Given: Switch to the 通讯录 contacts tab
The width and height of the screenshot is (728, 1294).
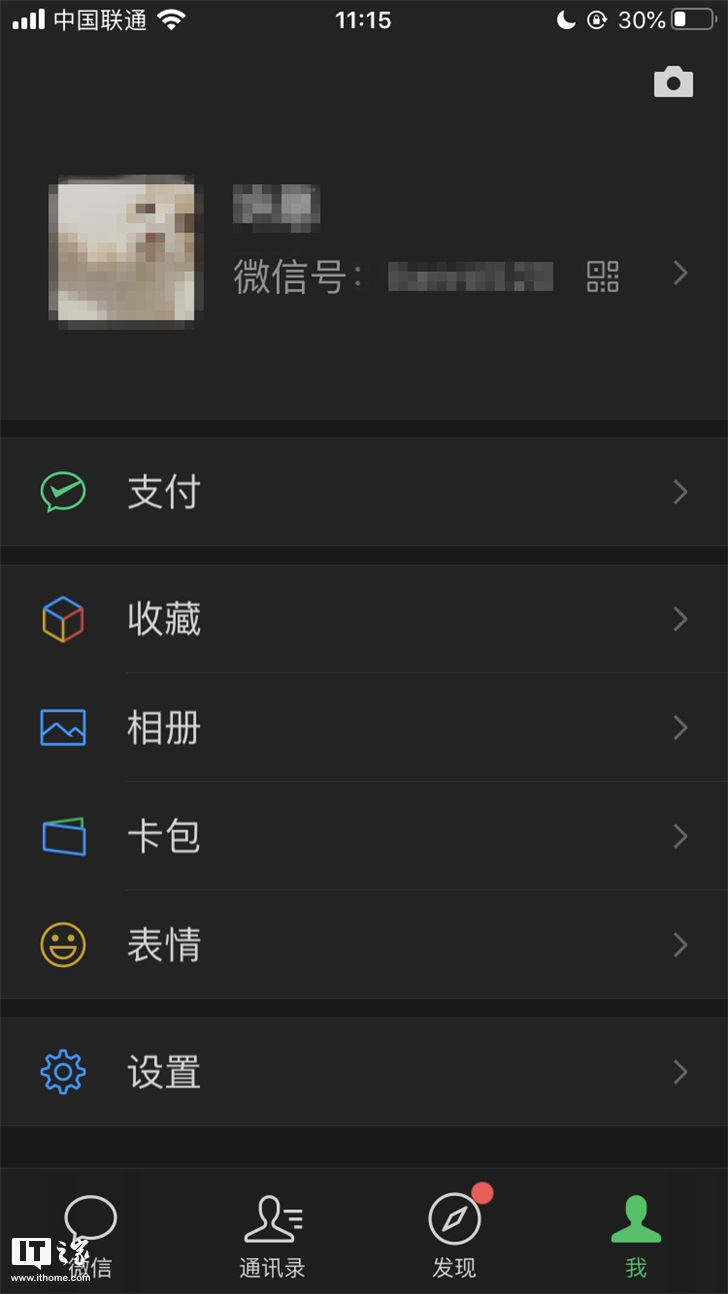Looking at the screenshot, I should pos(272,1237).
